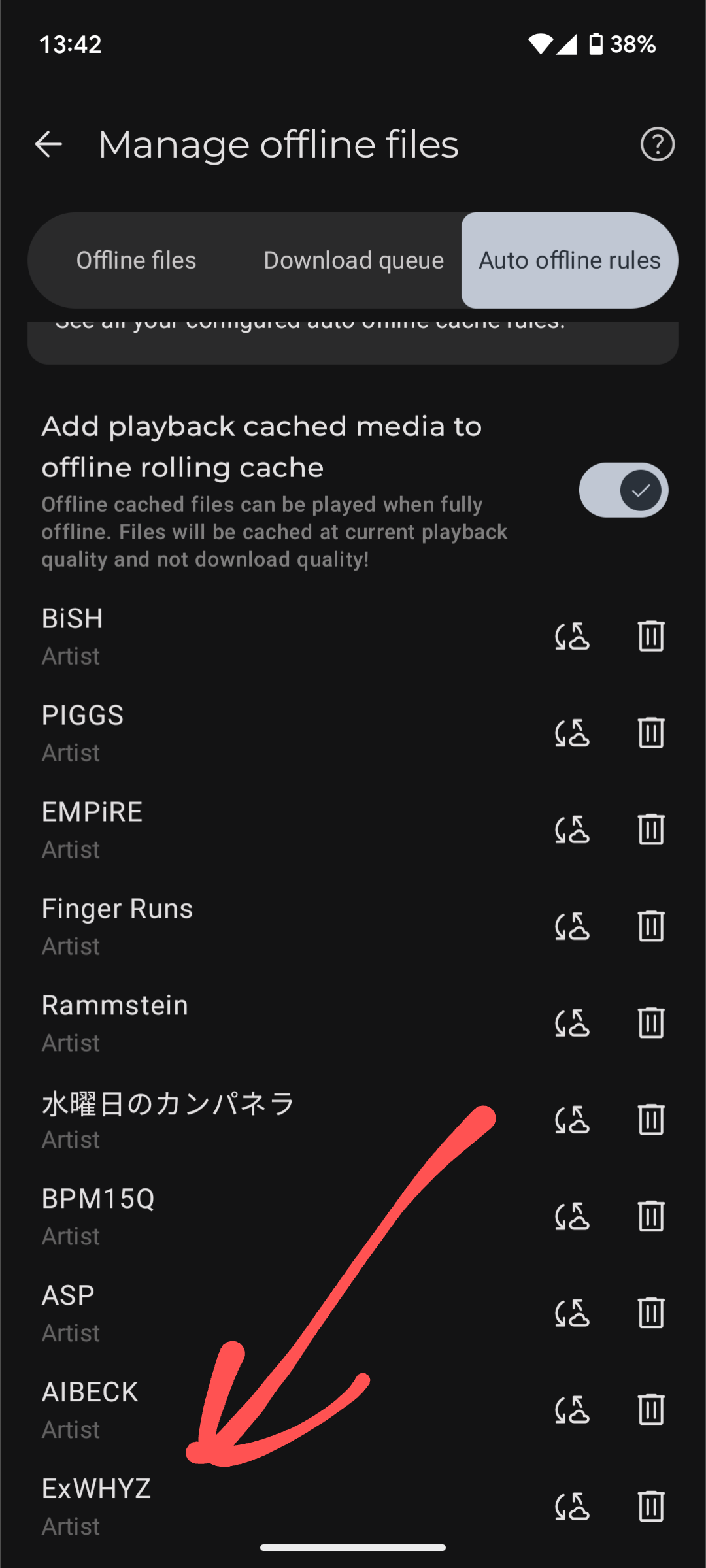Delete the ExWHYZ auto offline rule
This screenshot has height=1568, width=706.
point(651,1507)
